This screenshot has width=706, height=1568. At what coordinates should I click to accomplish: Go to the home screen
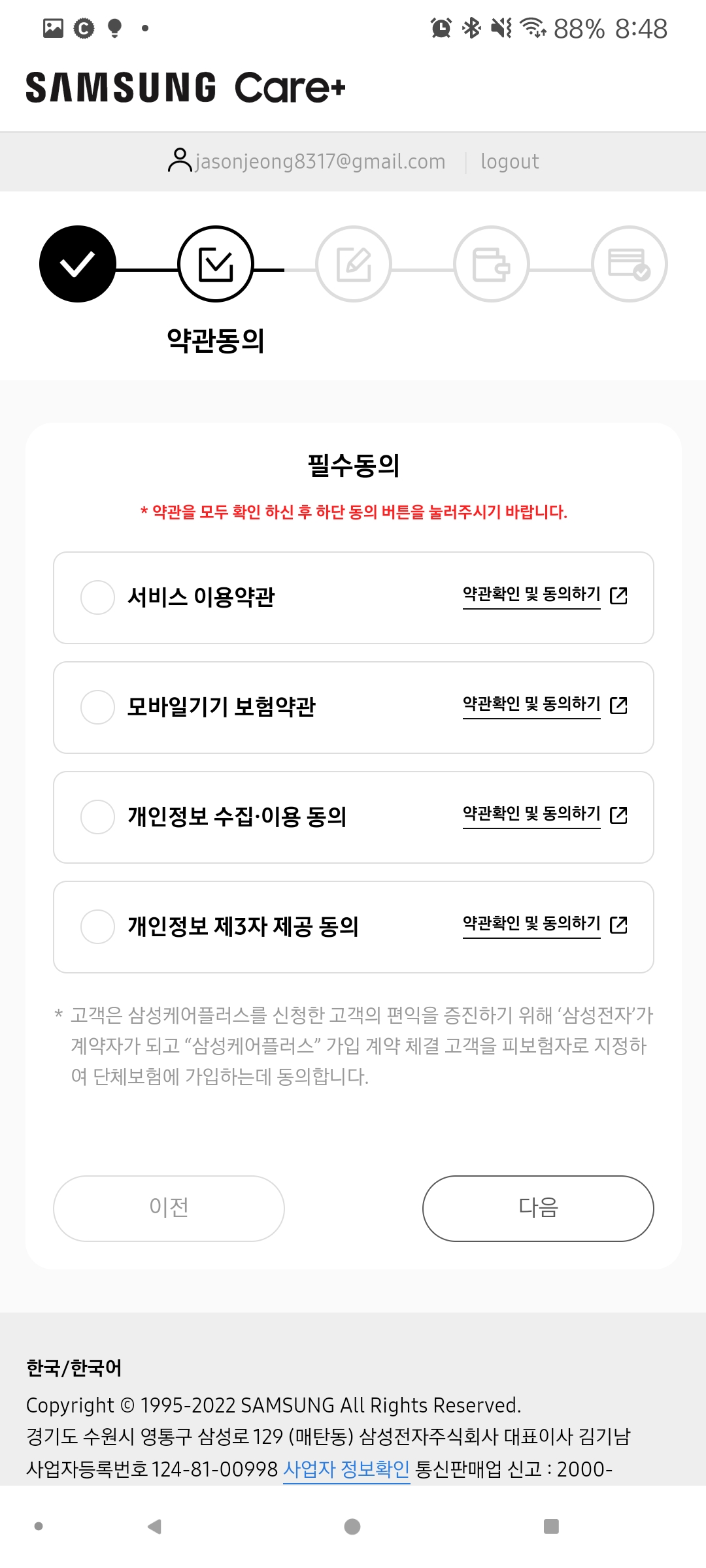coord(352,1526)
